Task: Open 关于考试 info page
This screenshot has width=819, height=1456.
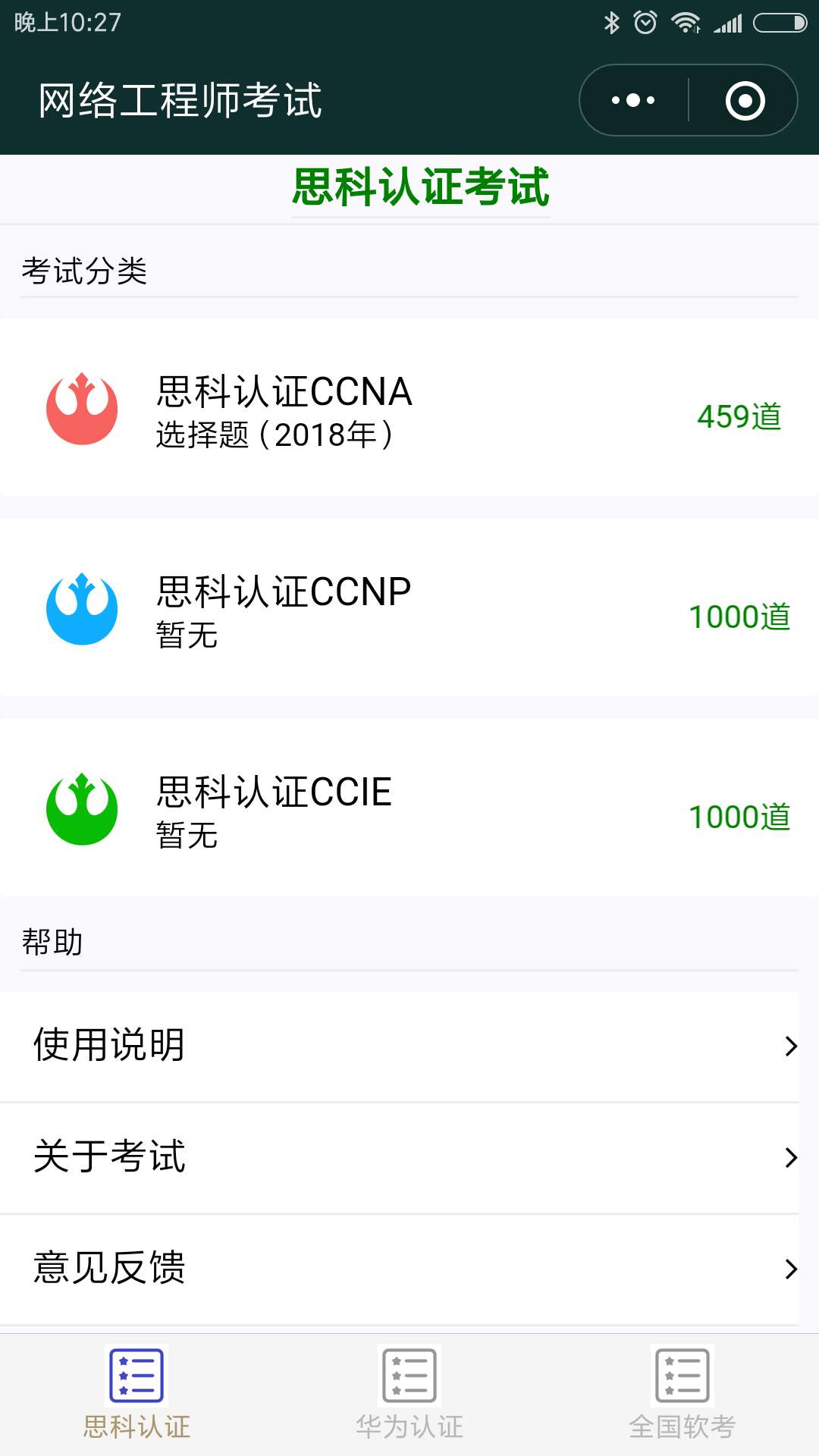Action: [x=400, y=1158]
